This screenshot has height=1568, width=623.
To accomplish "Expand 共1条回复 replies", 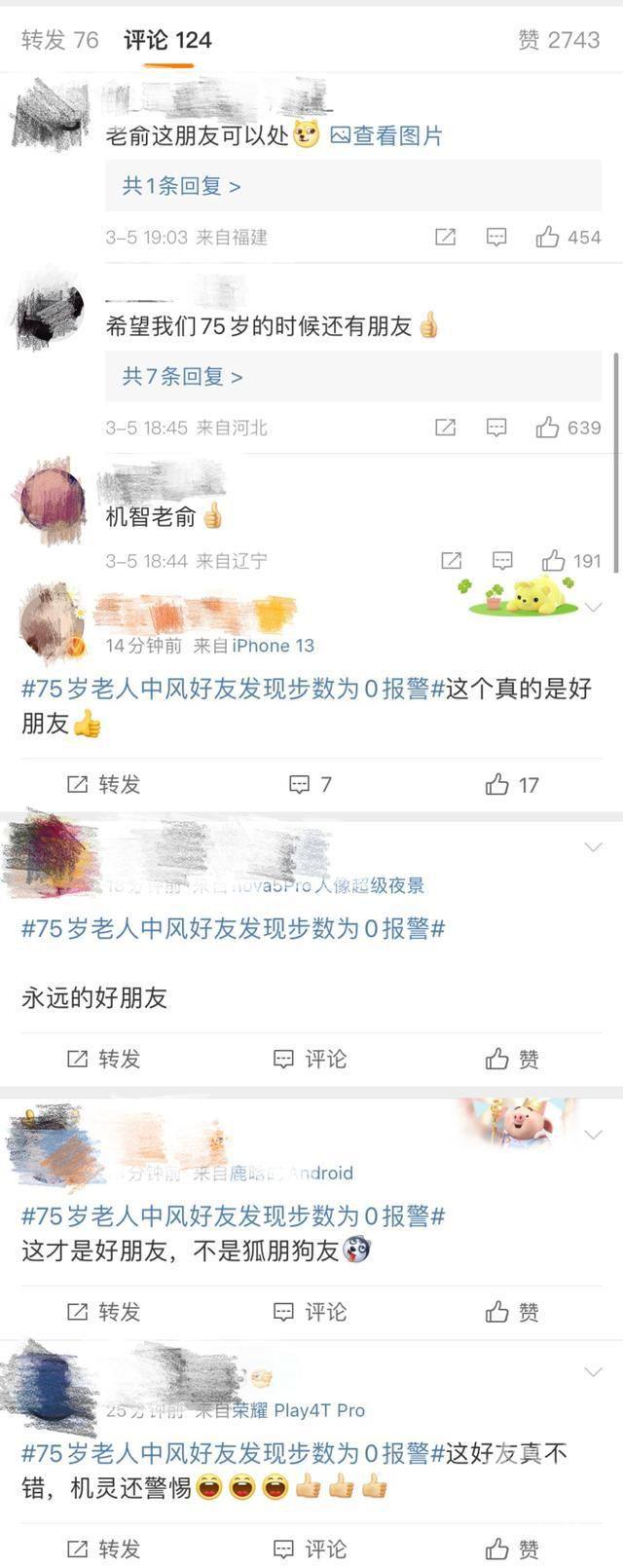I will point(181,186).
